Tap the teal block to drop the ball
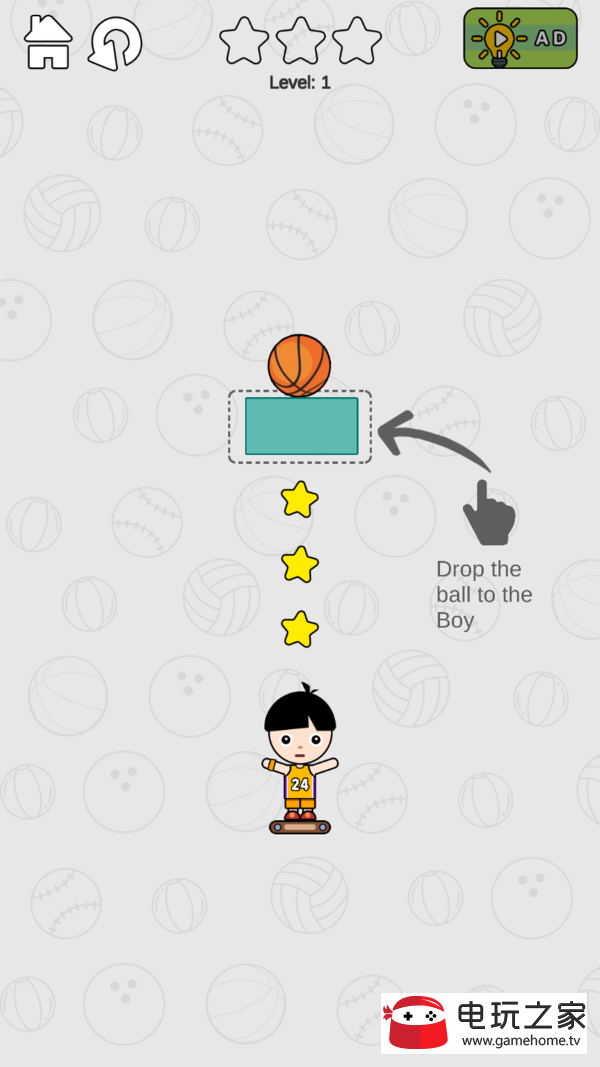The image size is (600, 1067). pos(301,426)
